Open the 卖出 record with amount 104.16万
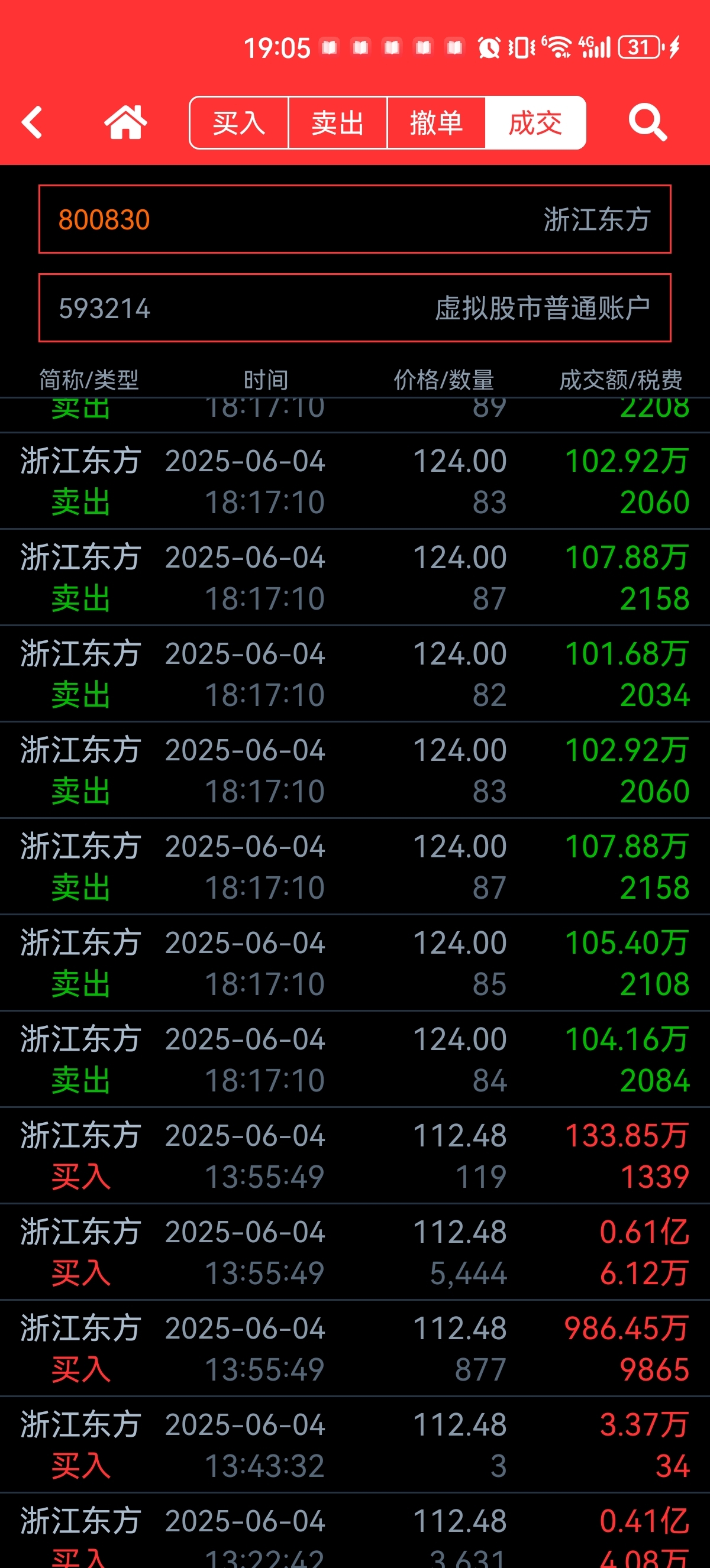 (x=355, y=1059)
